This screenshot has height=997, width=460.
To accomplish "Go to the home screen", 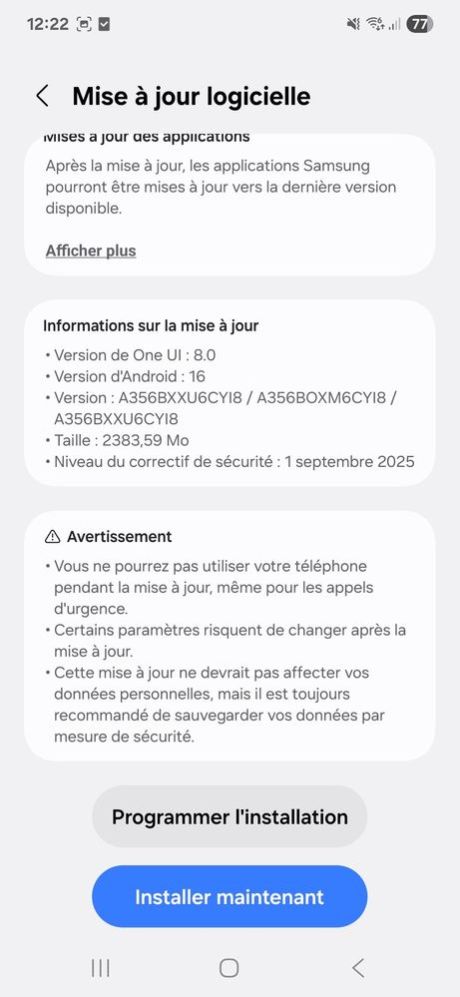I will point(229,968).
